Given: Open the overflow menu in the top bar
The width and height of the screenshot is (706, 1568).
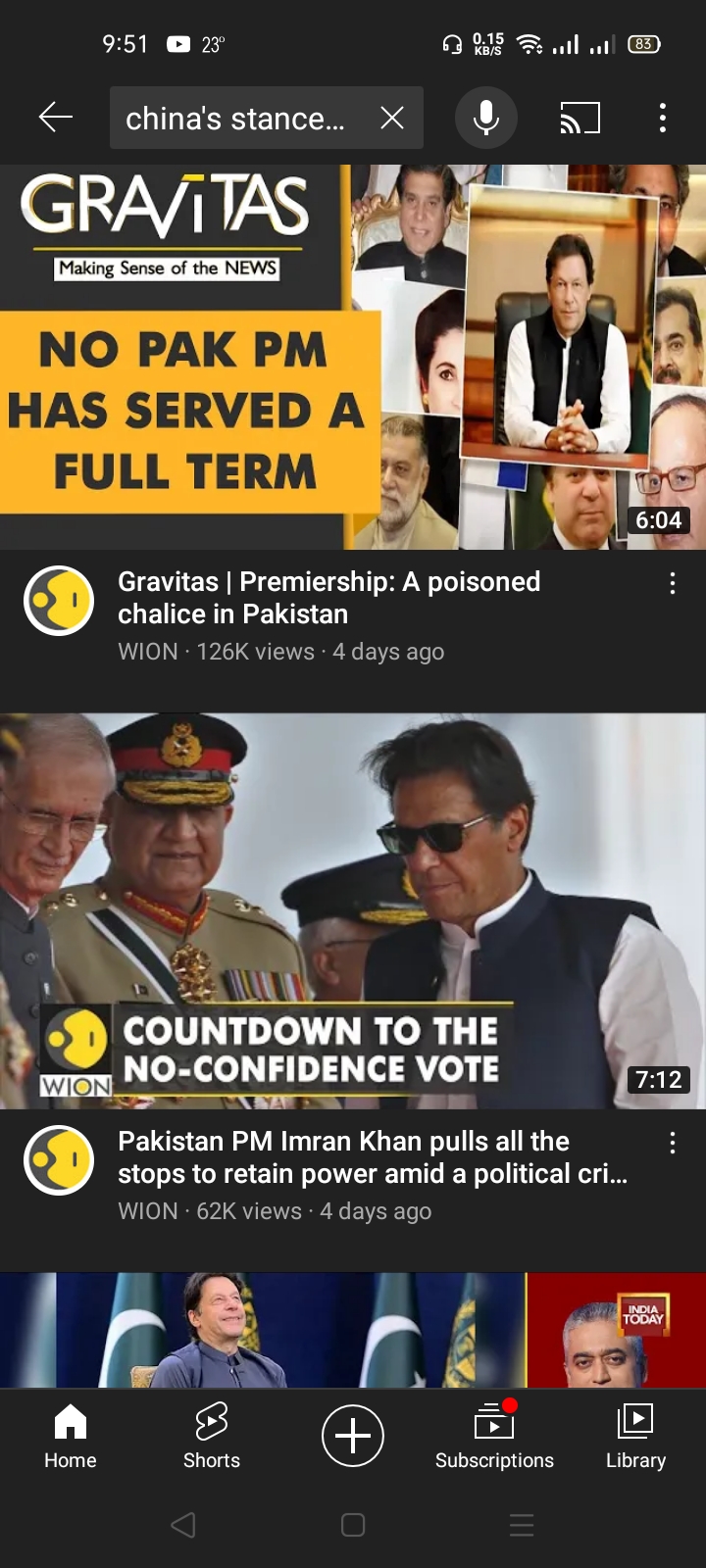Looking at the screenshot, I should click(x=663, y=118).
